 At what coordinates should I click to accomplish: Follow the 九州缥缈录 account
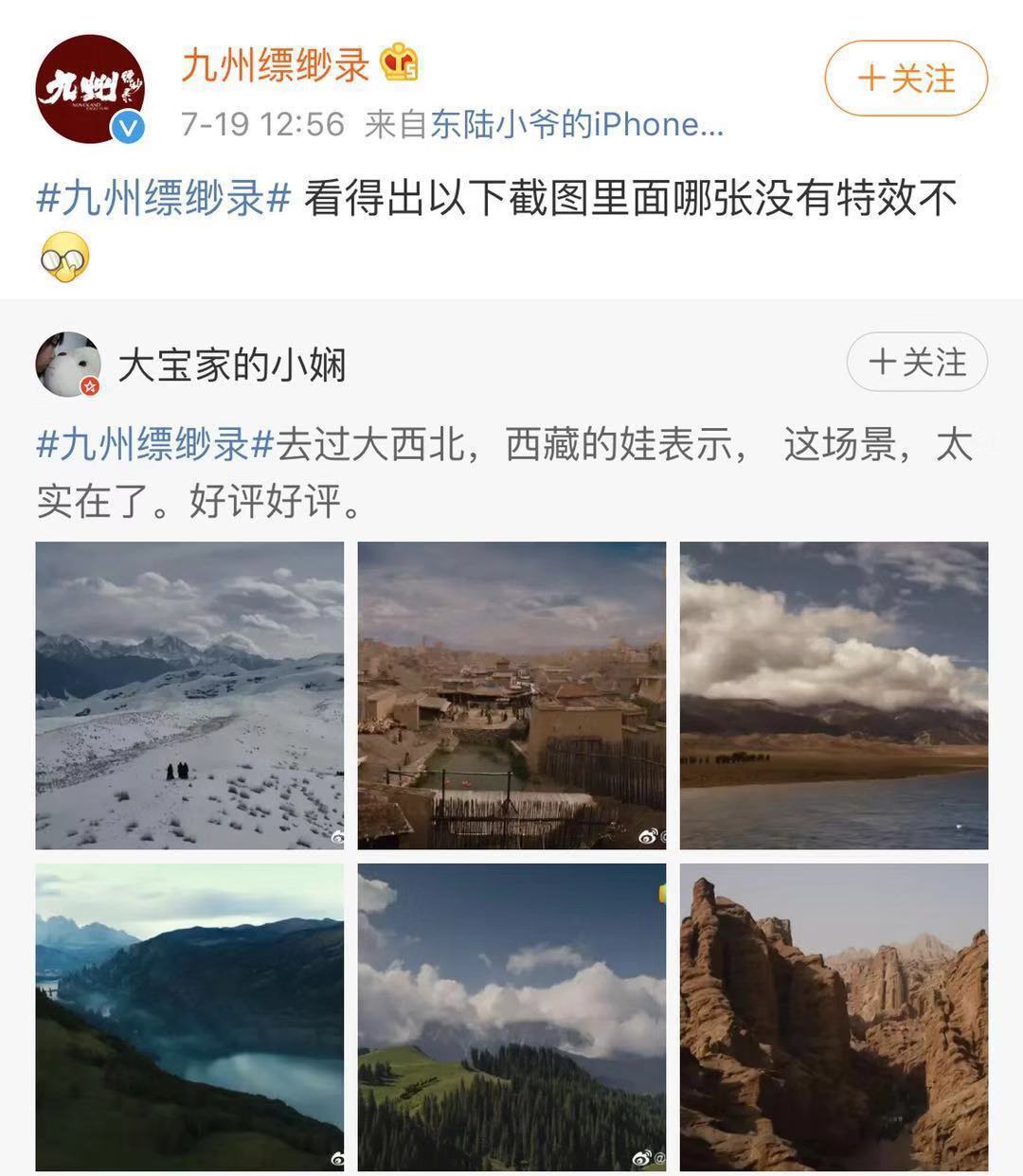pos(906,79)
